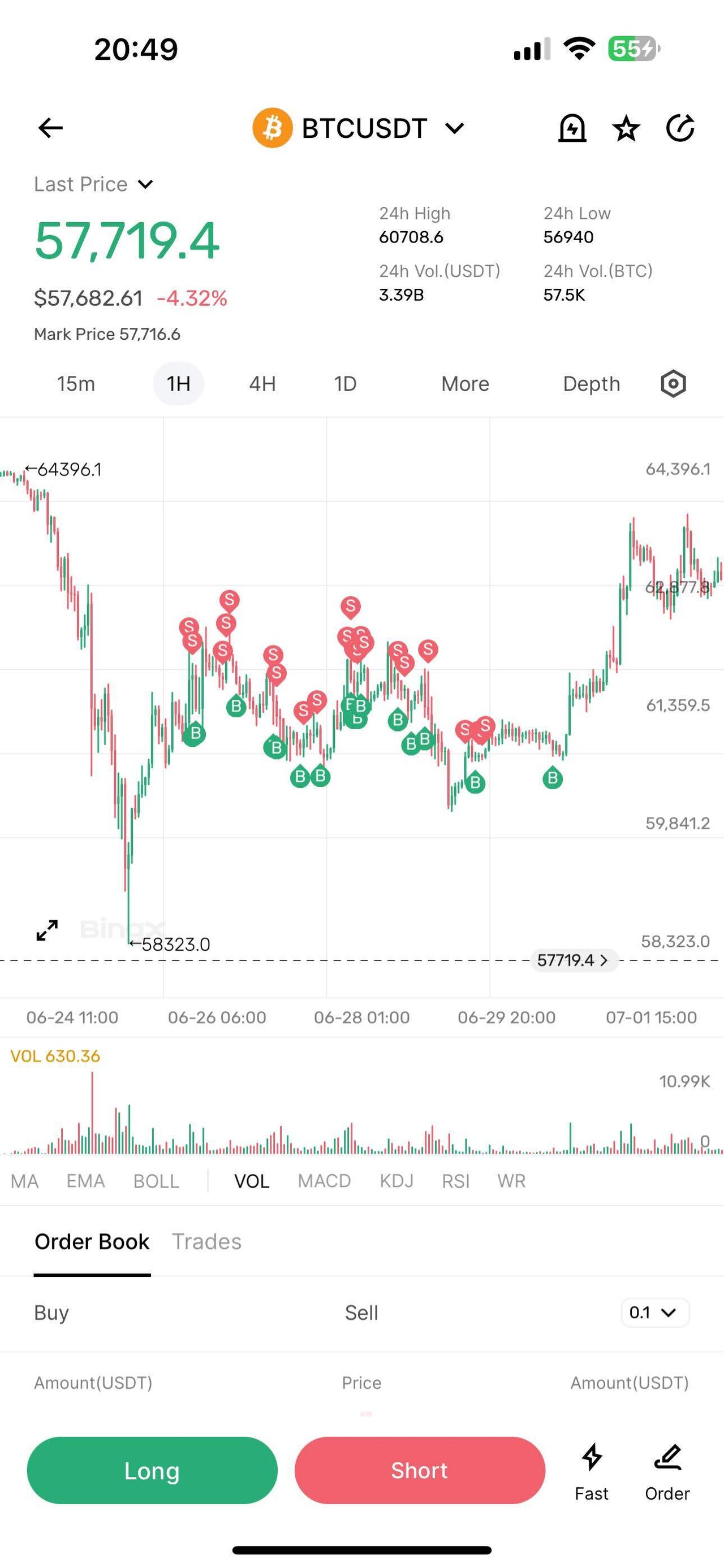Screen dimensions: 724x1568
Task: Change order book precision from 0.1
Action: coord(654,1313)
